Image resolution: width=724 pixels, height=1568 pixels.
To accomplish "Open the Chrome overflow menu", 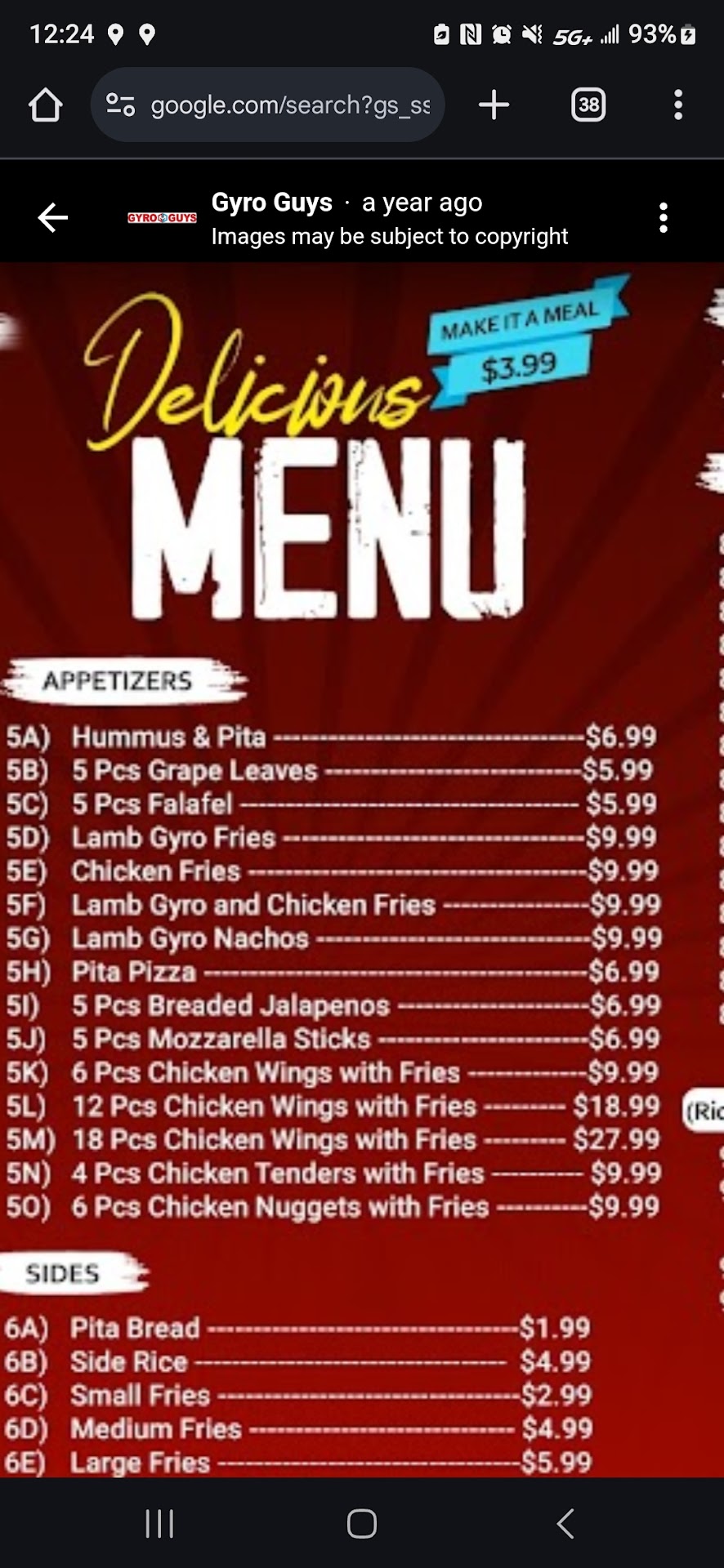I will (x=677, y=105).
